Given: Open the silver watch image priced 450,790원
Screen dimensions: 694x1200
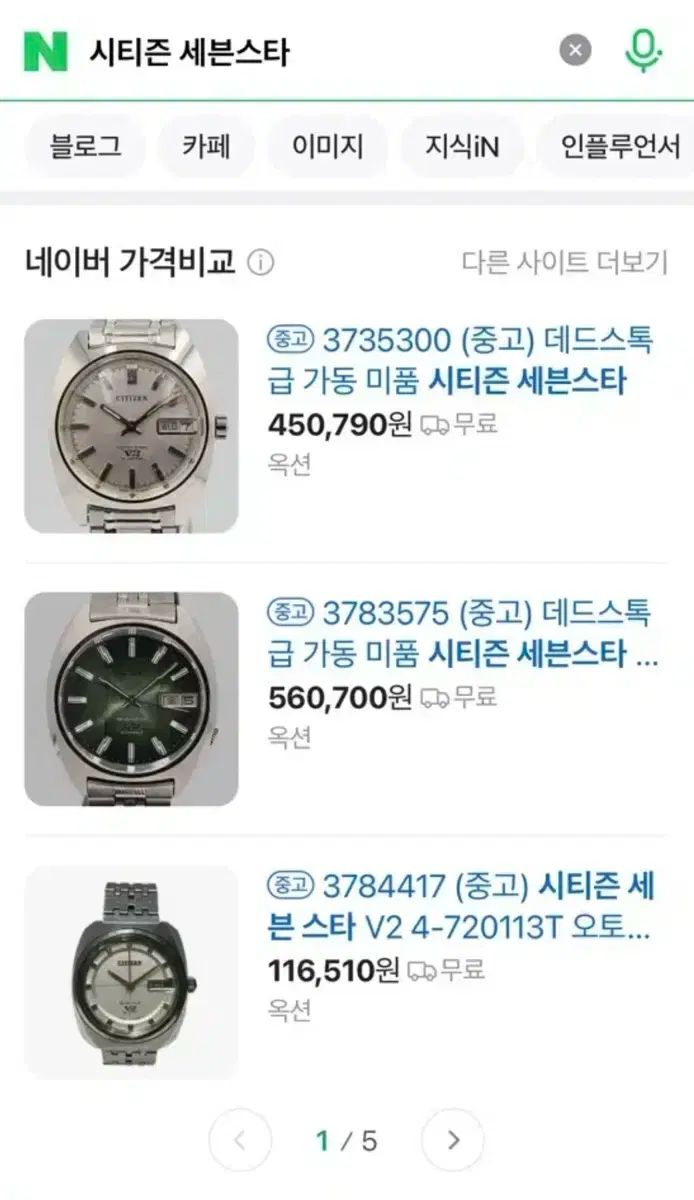Looking at the screenshot, I should [x=131, y=426].
